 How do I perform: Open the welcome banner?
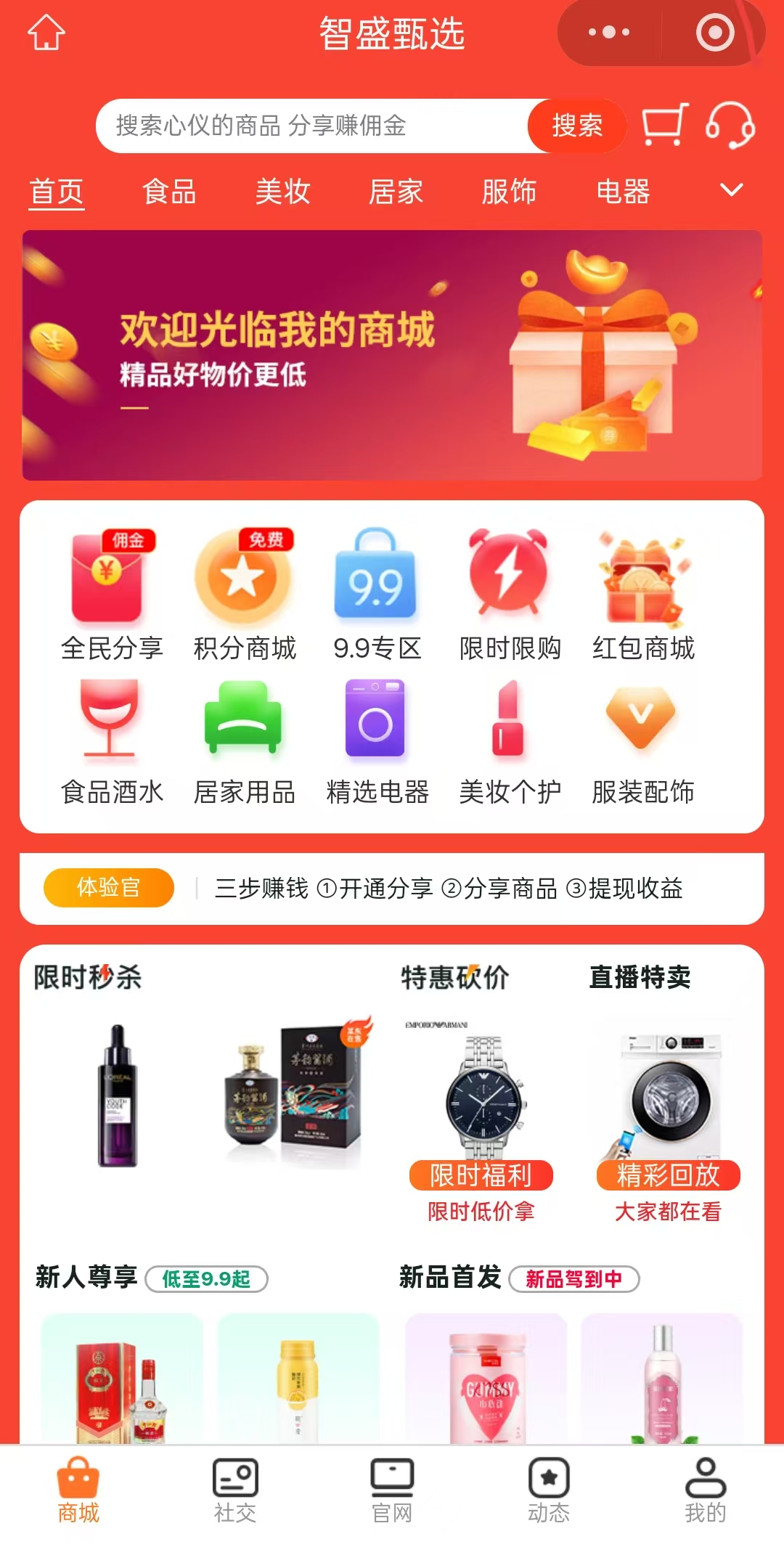click(392, 355)
